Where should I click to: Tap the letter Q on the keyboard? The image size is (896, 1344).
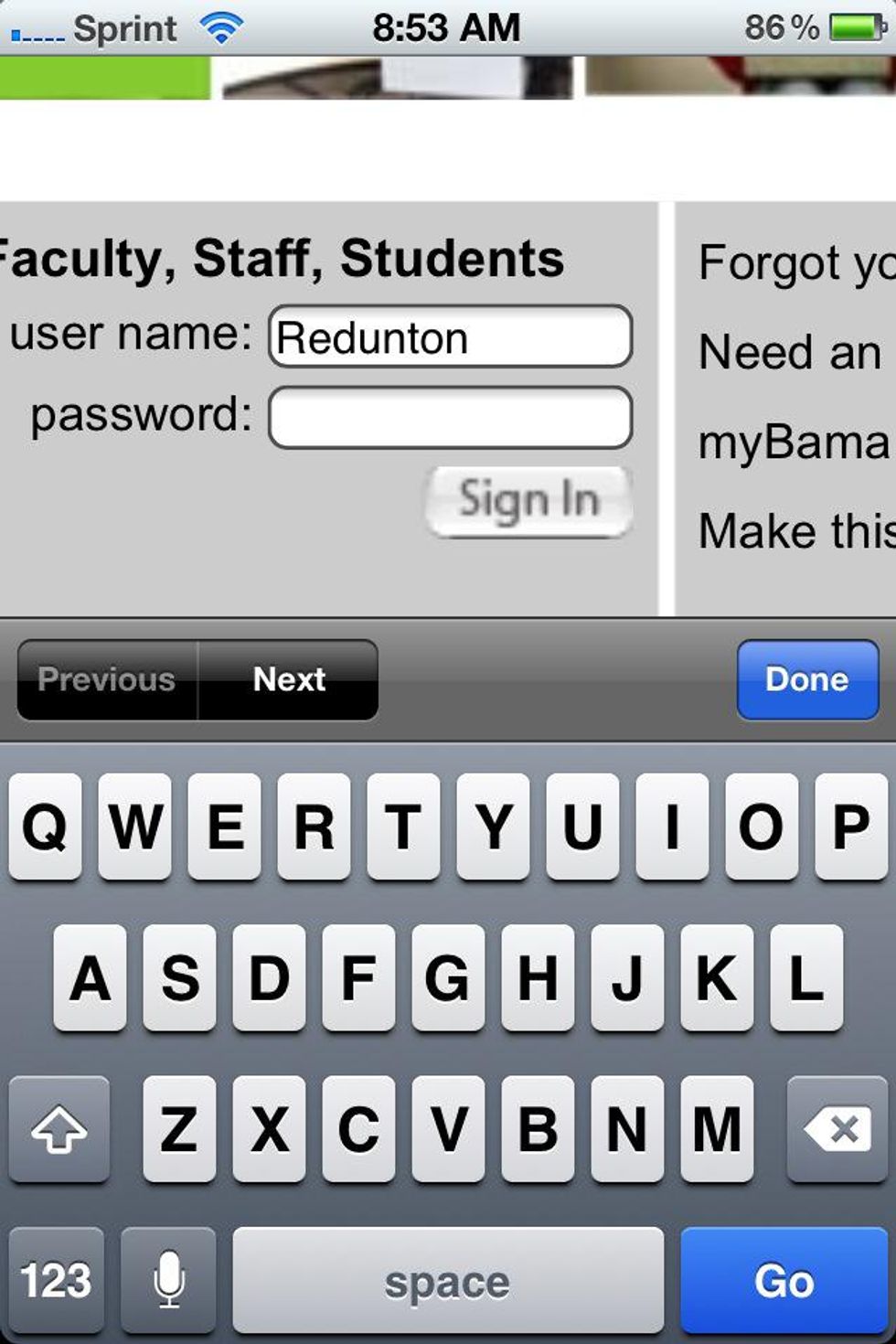(45, 827)
